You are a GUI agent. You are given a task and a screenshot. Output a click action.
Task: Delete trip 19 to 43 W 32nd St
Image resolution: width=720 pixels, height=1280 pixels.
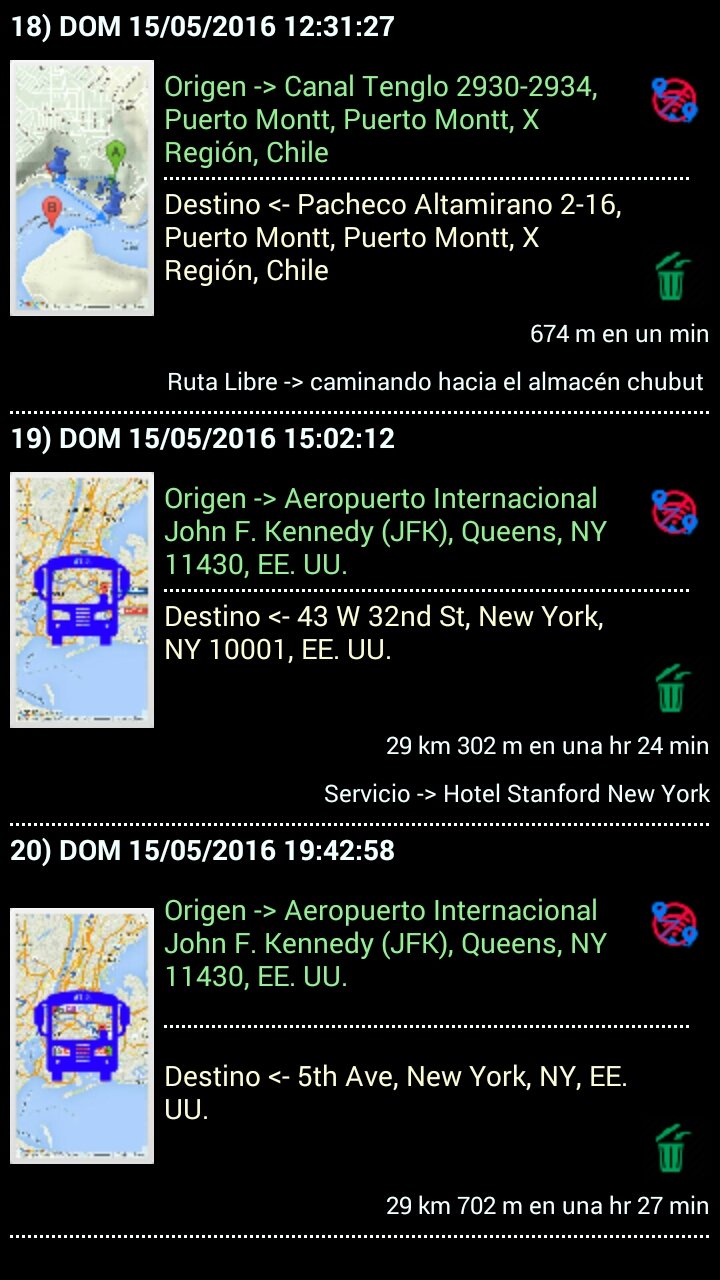(672, 689)
